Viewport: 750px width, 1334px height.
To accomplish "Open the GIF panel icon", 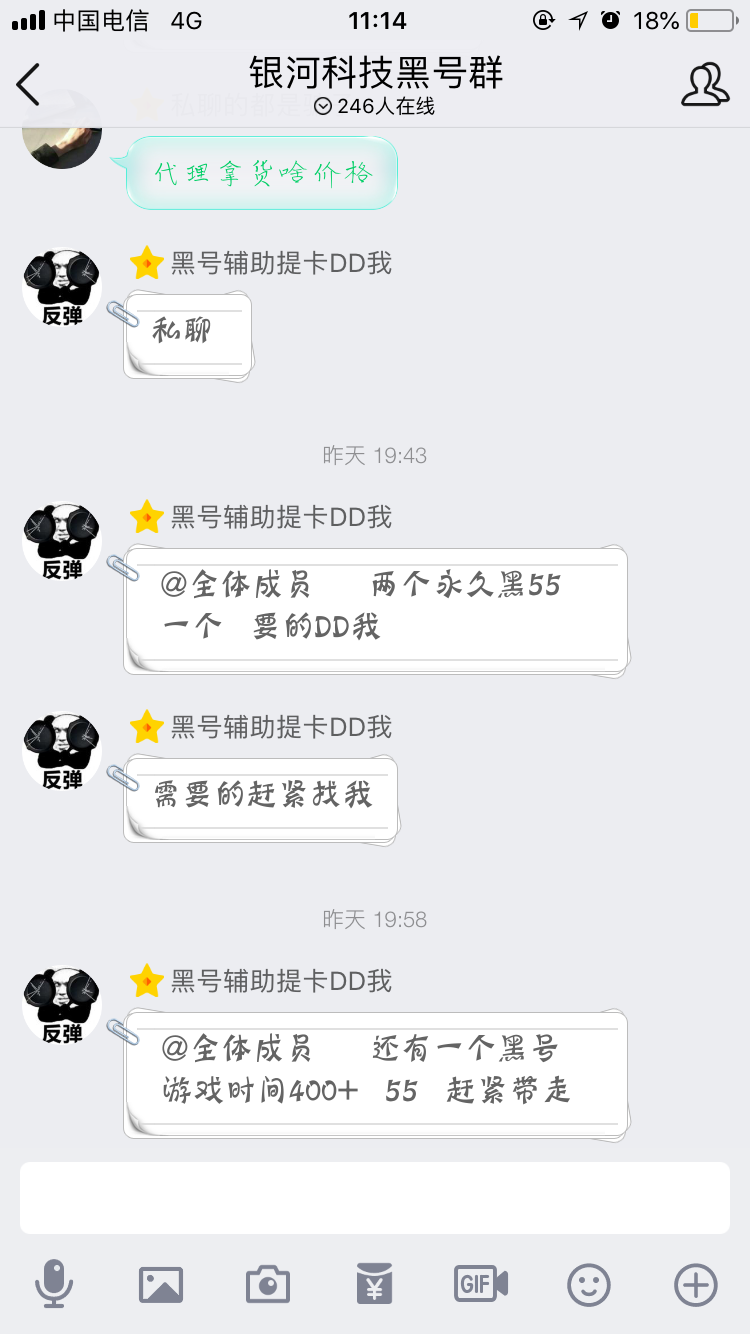I will tap(481, 1283).
